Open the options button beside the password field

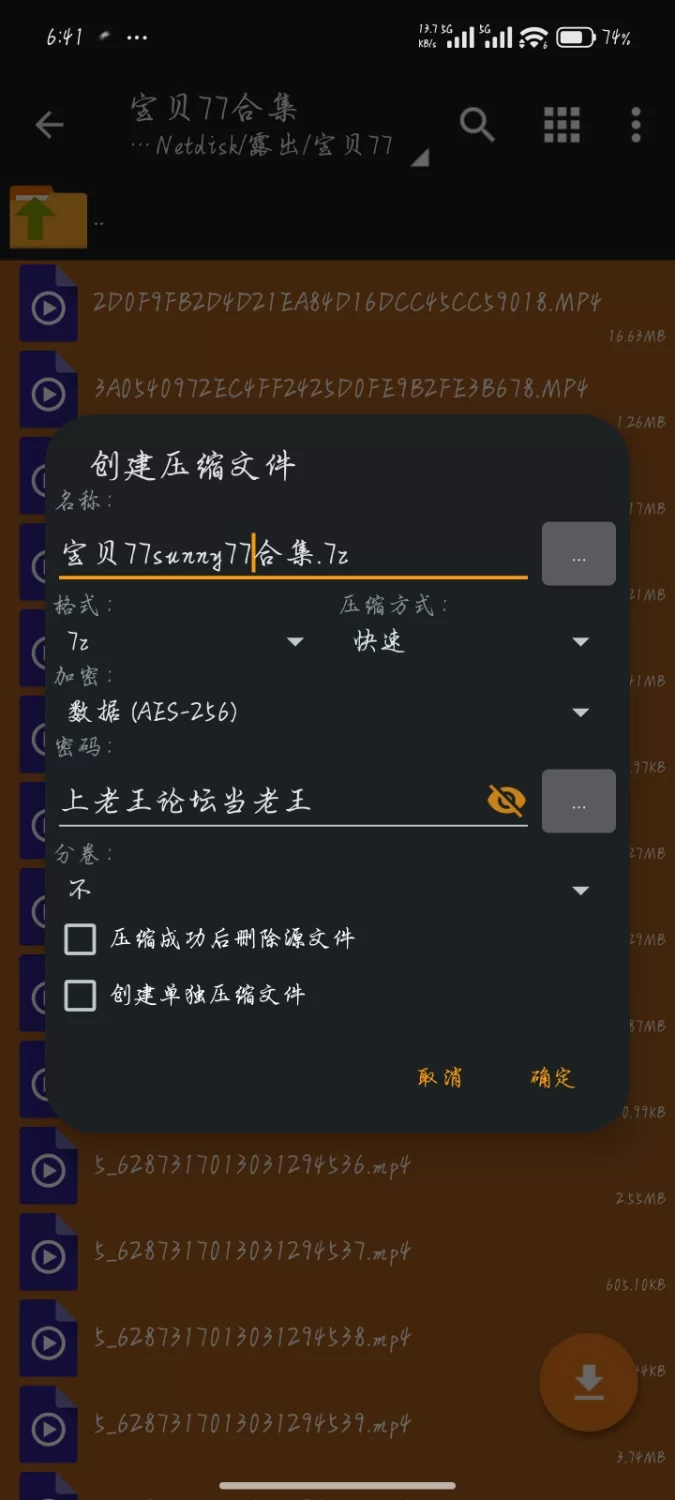[x=578, y=801]
